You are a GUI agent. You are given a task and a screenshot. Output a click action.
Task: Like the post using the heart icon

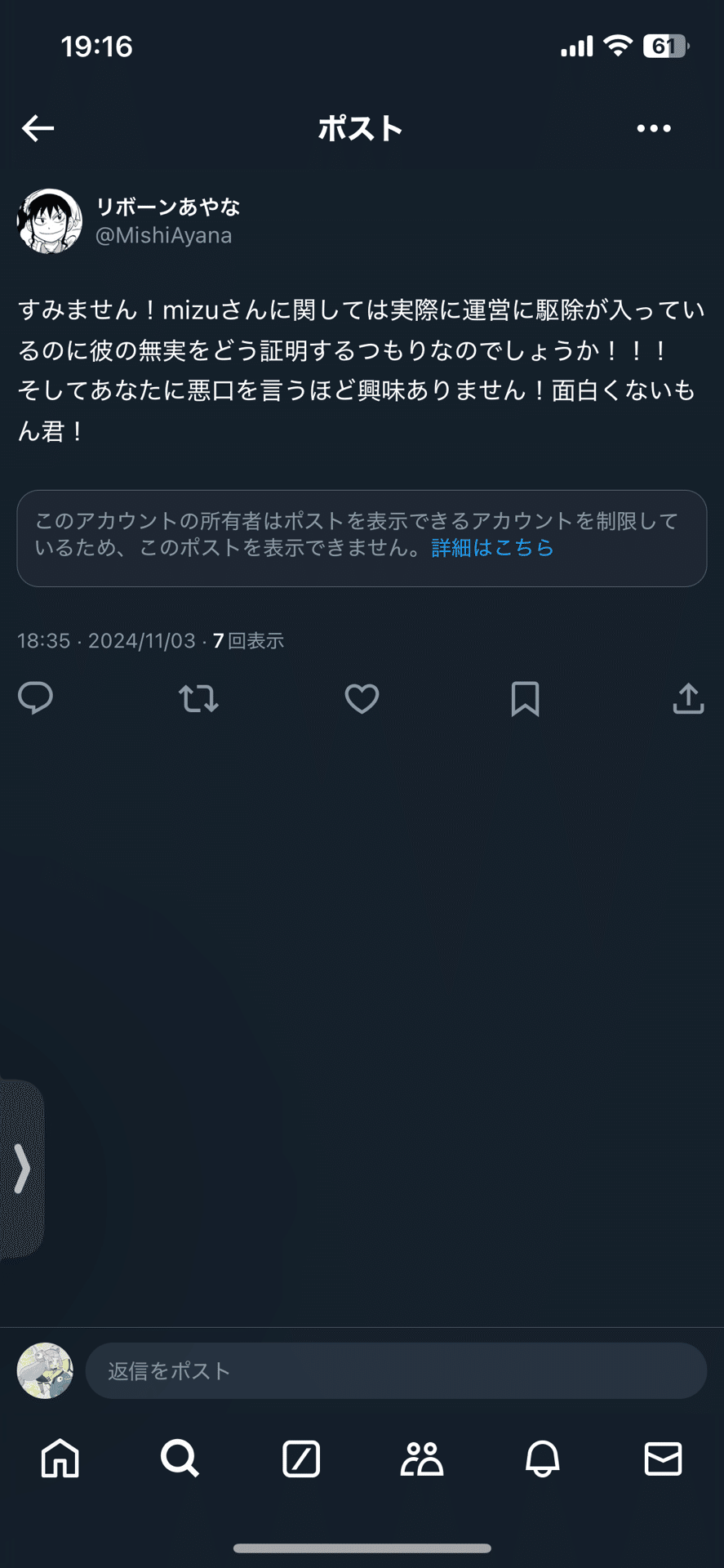click(x=362, y=699)
